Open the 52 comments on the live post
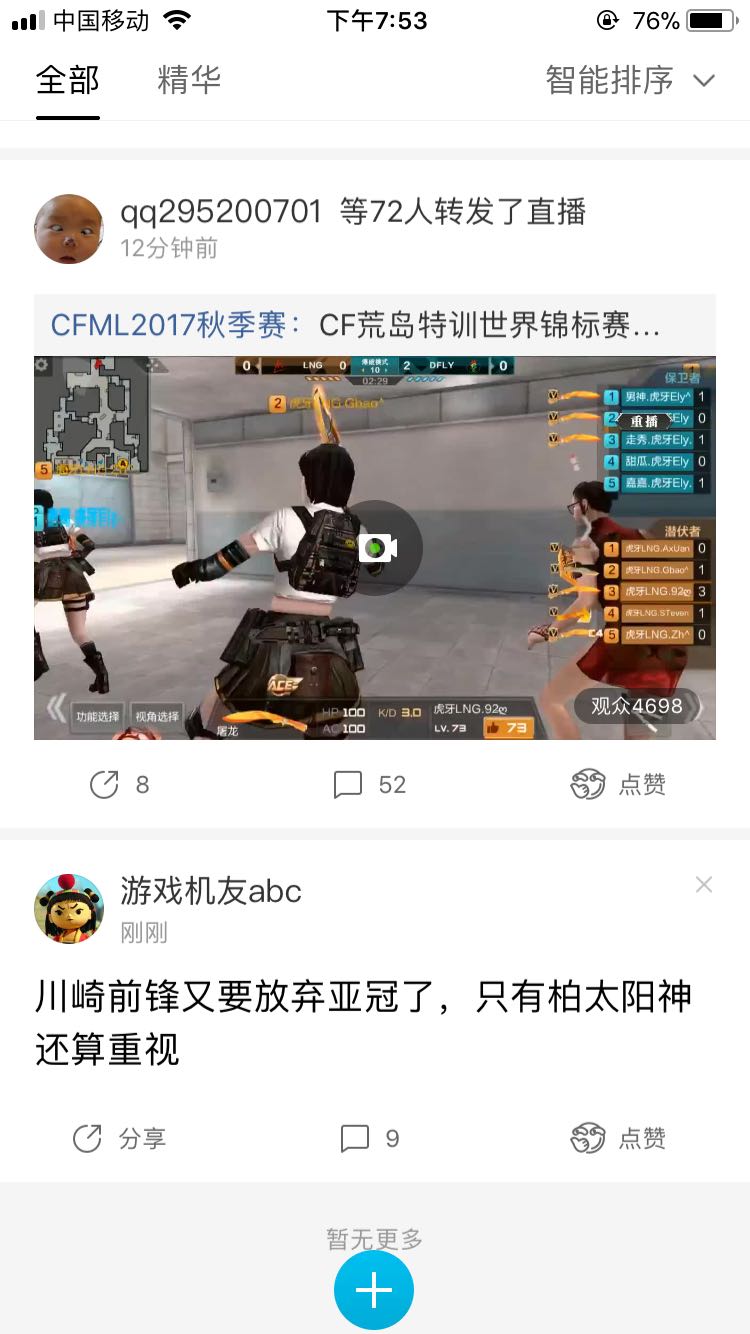This screenshot has height=1334, width=750. pyautogui.click(x=370, y=784)
